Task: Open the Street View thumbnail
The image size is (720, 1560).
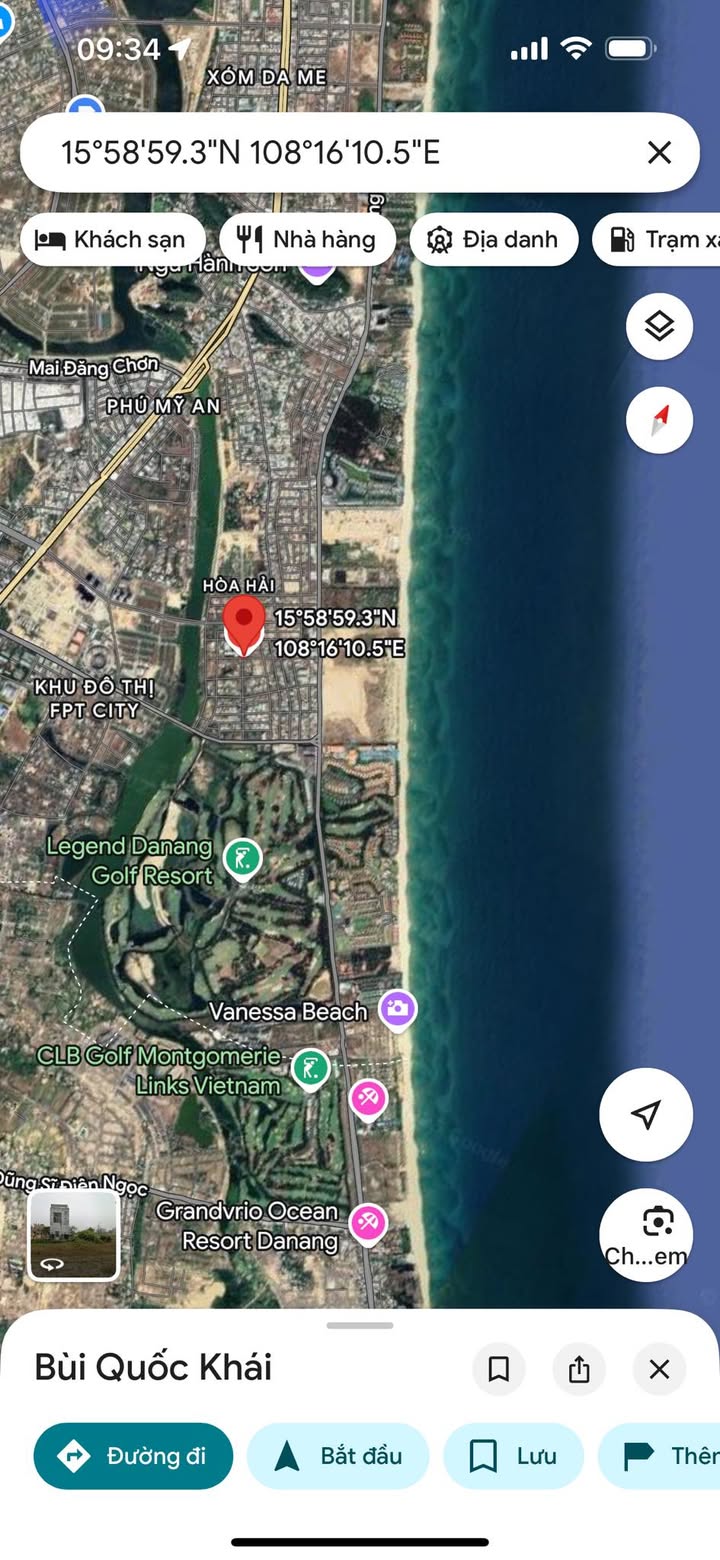Action: tap(73, 1234)
